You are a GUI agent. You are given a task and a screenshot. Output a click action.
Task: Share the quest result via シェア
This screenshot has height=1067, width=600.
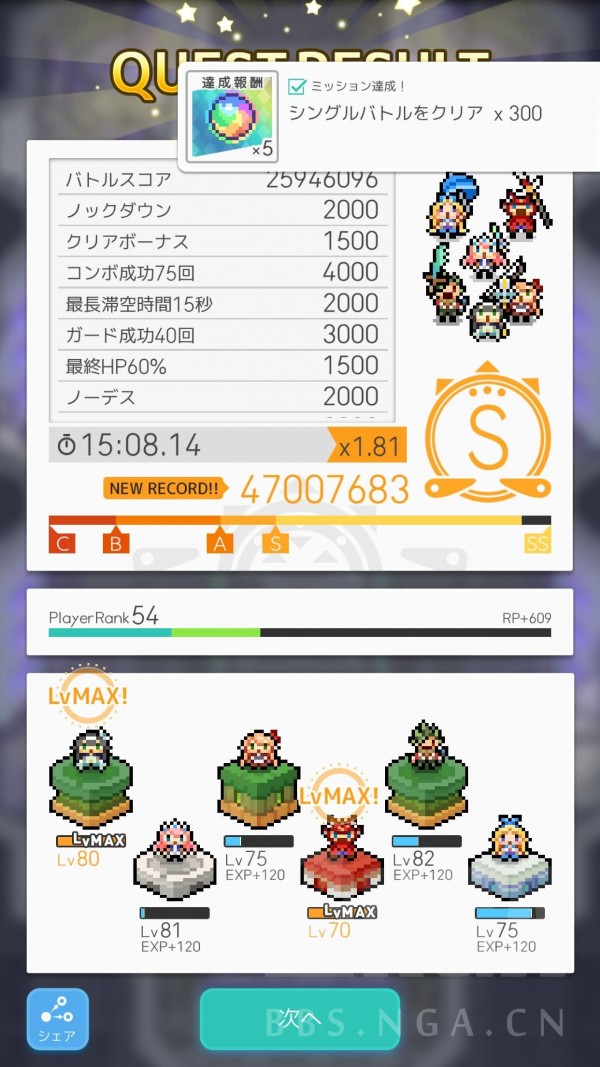(x=57, y=1018)
